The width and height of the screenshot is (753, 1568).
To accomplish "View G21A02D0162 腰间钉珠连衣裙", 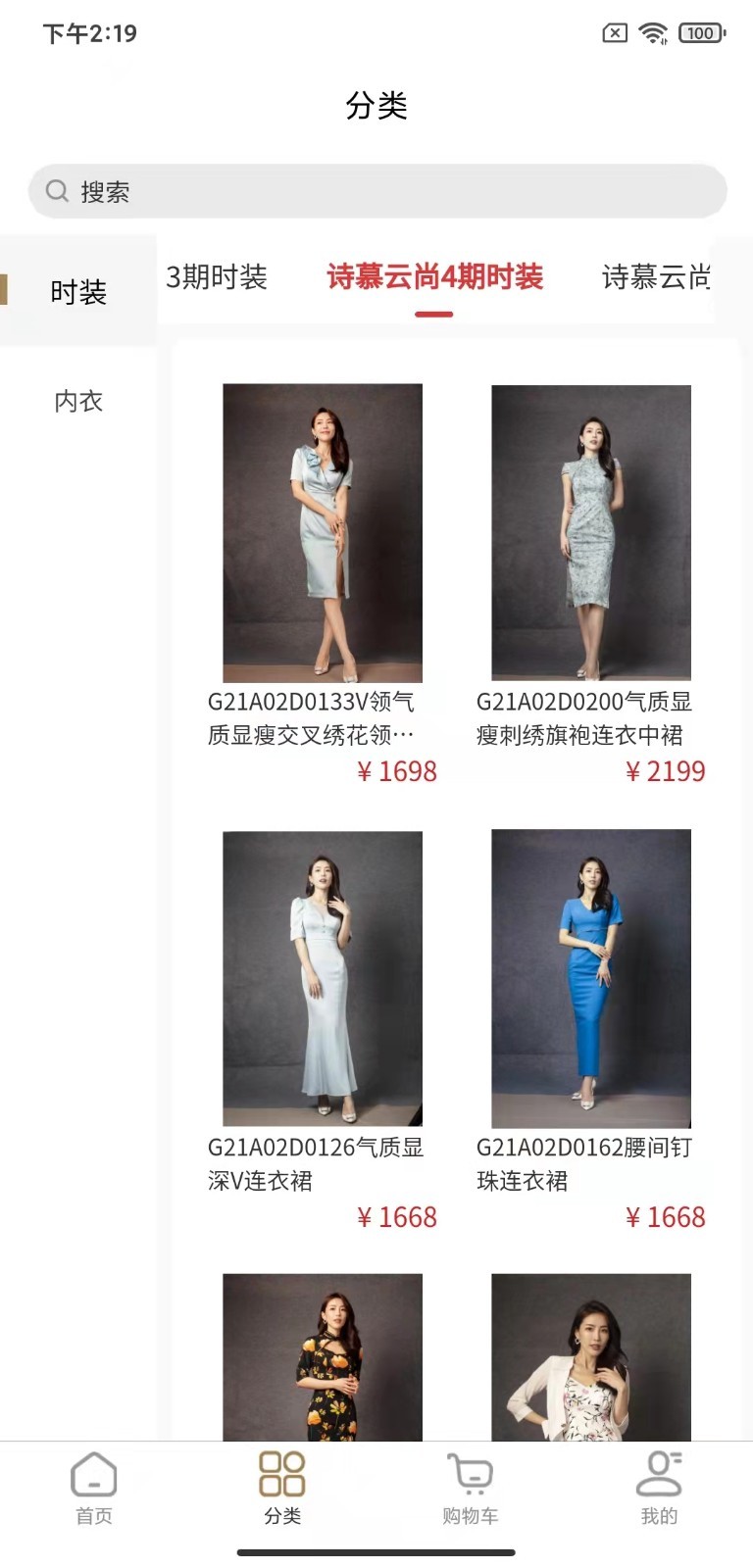I will pyautogui.click(x=591, y=978).
